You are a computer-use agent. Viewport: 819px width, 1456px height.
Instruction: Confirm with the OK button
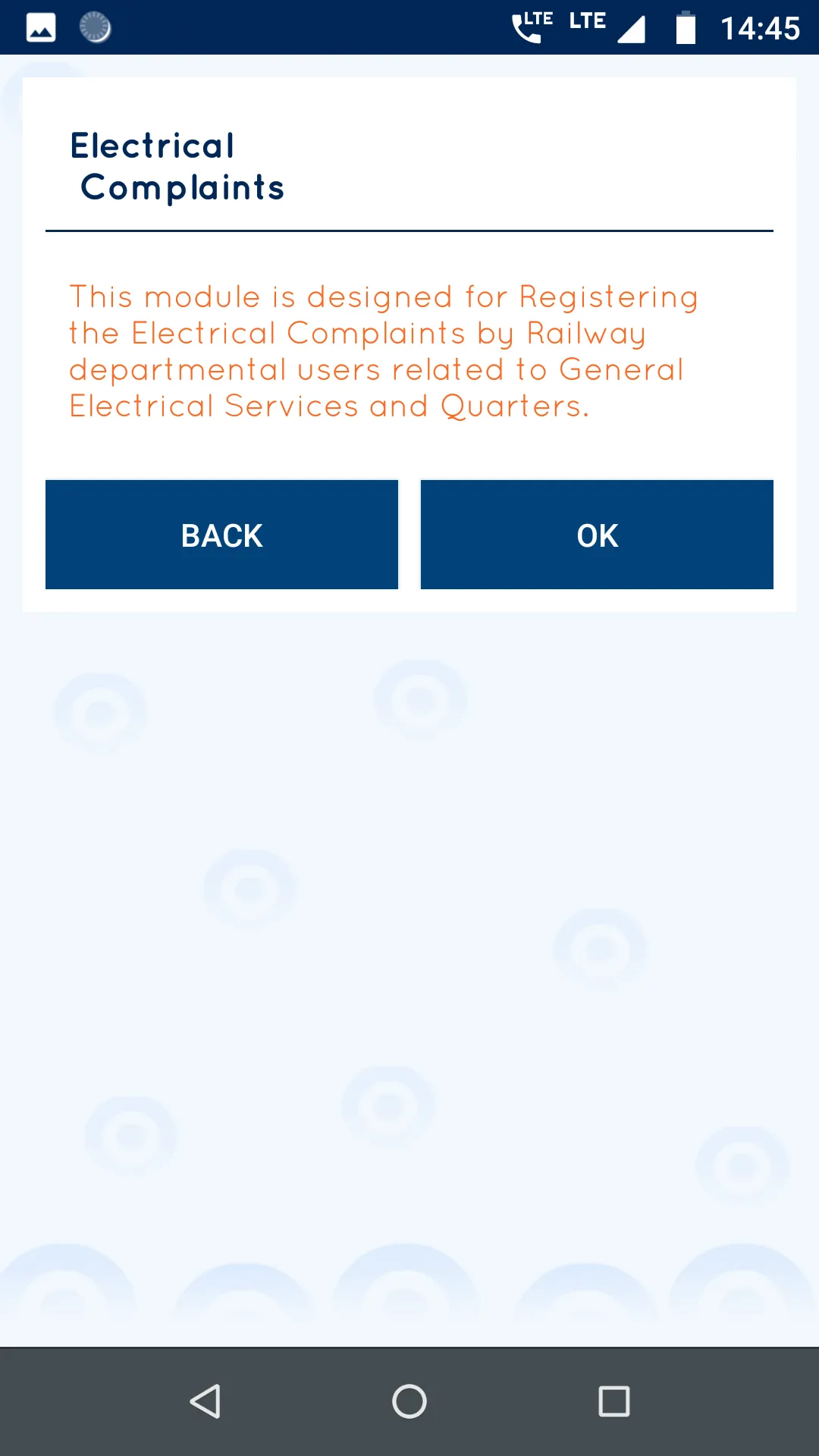(x=597, y=535)
